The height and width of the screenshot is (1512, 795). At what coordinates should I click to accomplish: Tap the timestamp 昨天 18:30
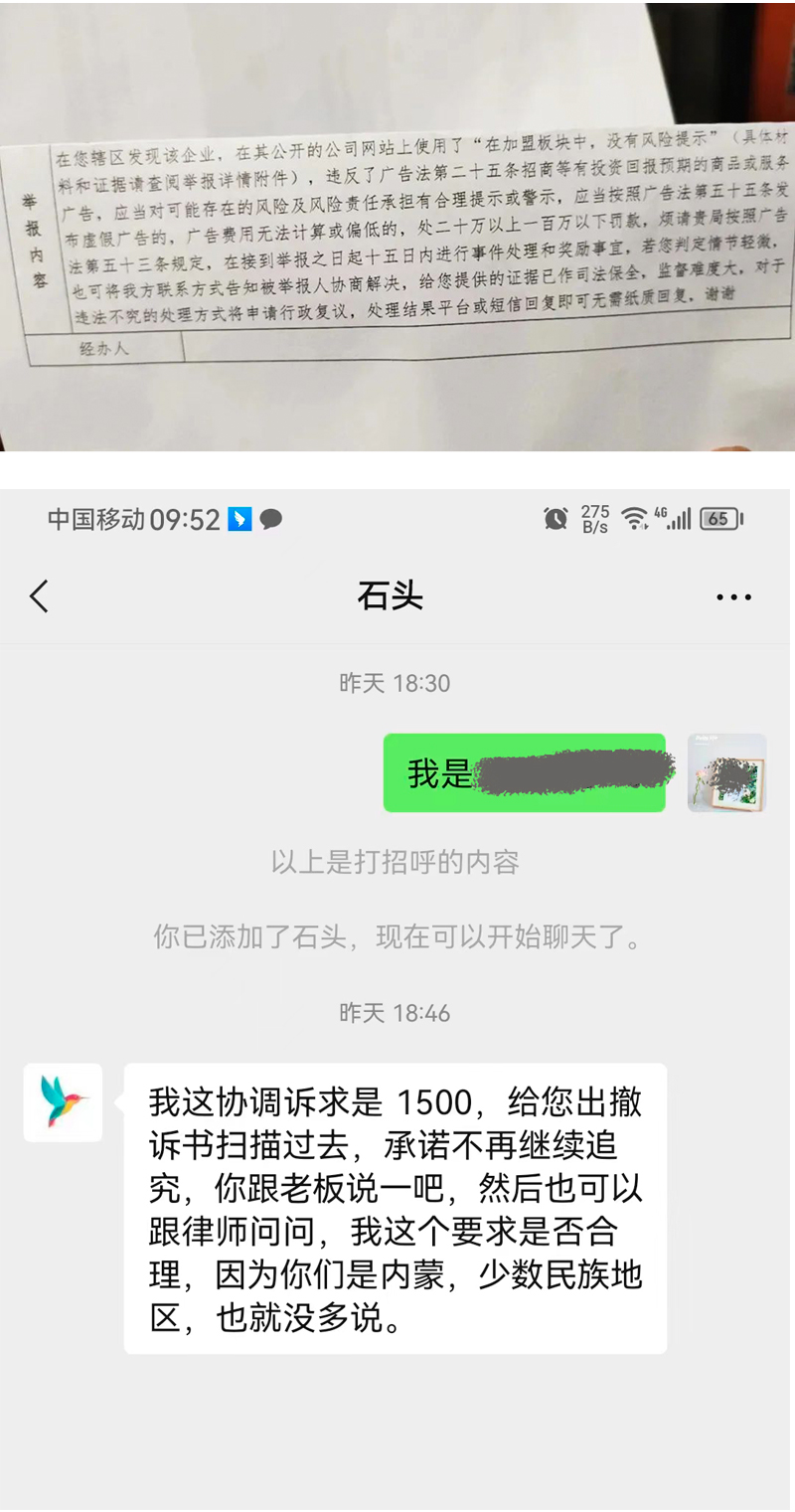396,683
